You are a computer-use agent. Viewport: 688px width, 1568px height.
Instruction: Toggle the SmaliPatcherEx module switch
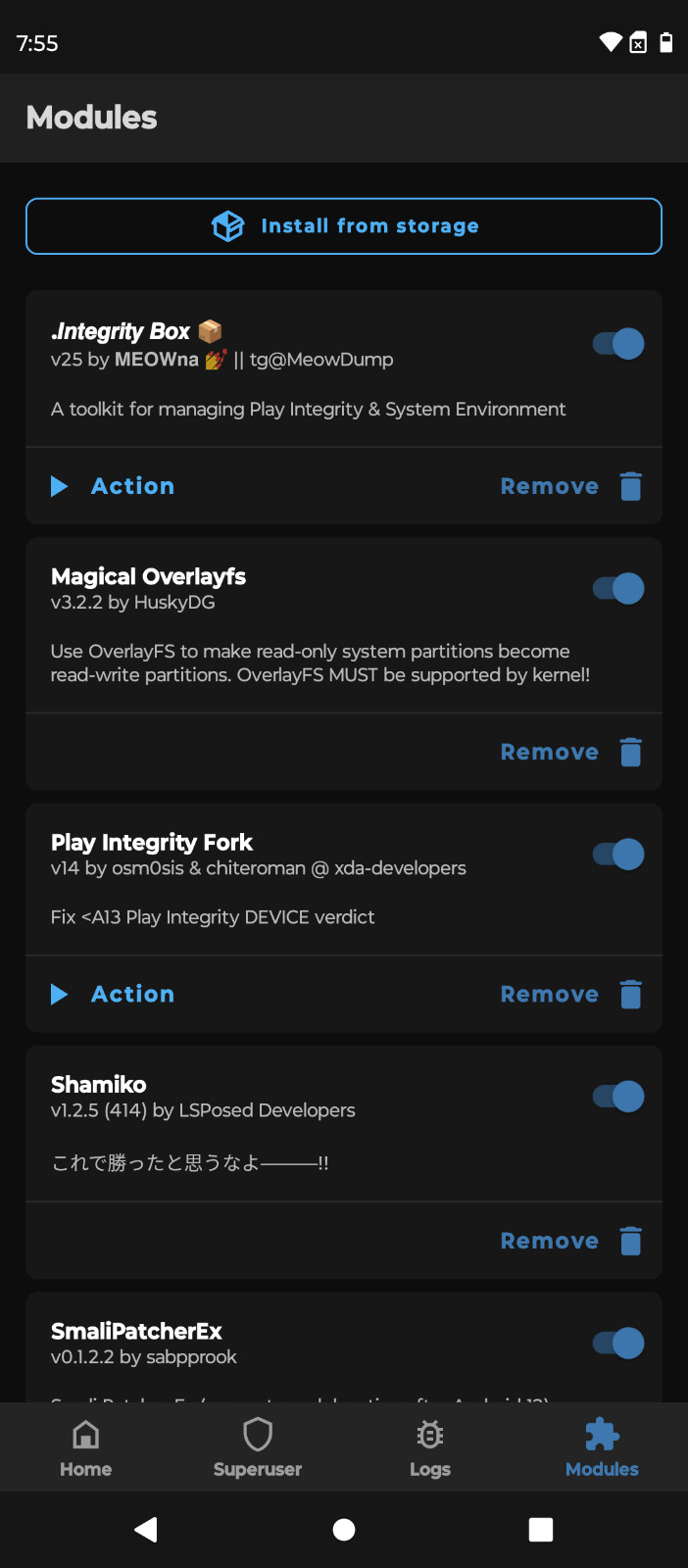618,1343
